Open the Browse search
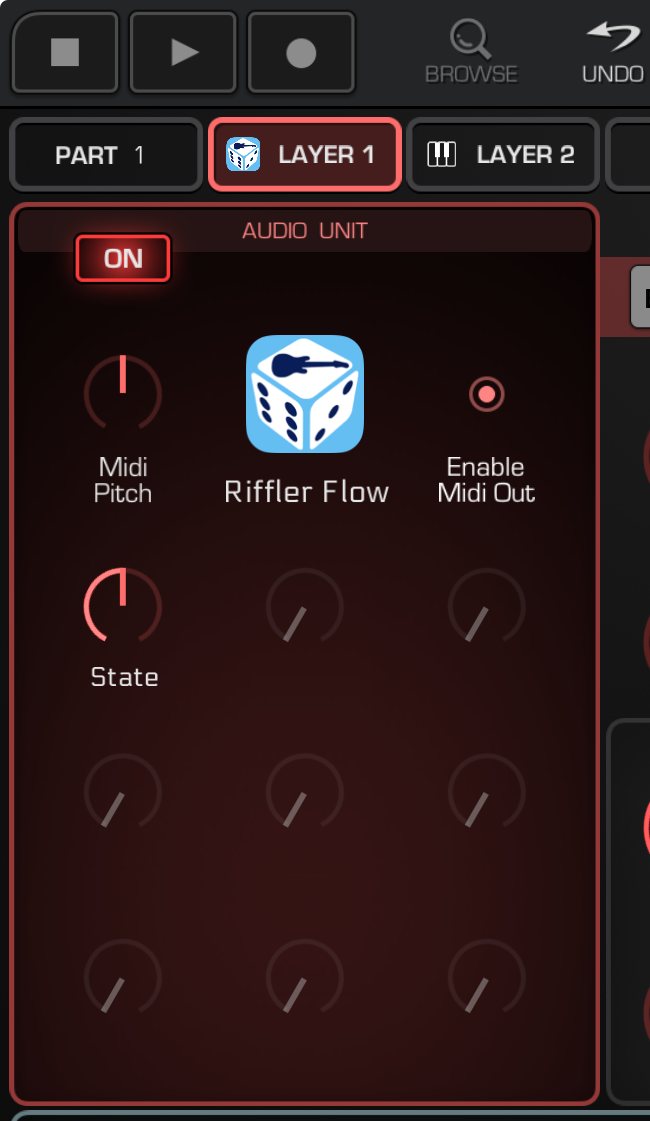The image size is (650, 1121). [x=471, y=53]
